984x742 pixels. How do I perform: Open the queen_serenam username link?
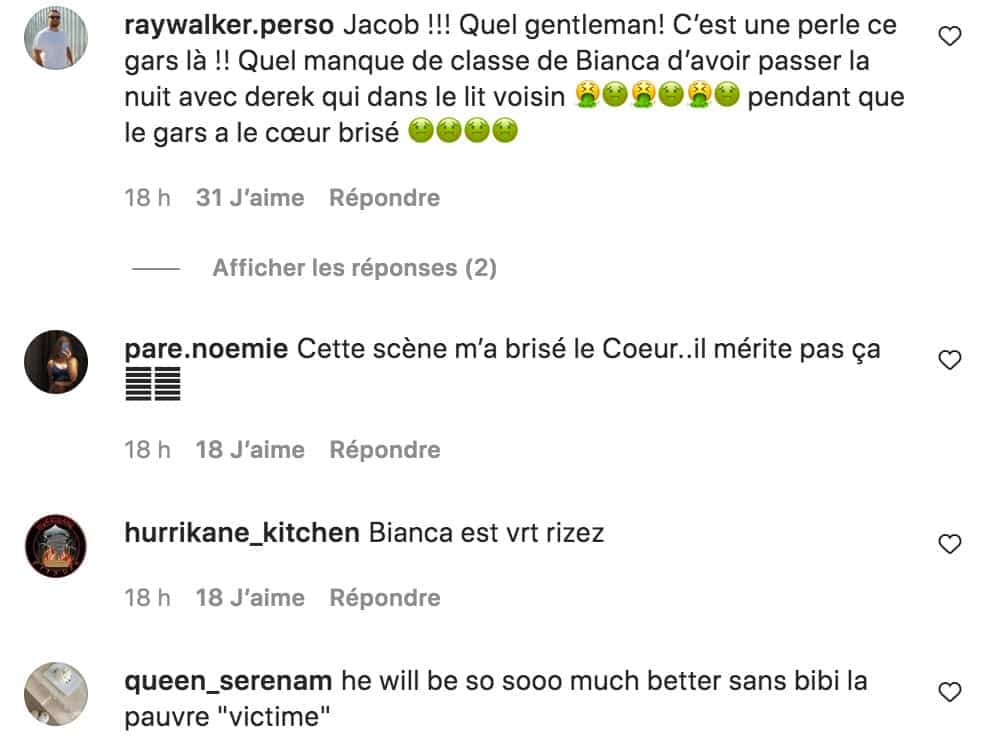pos(227,681)
